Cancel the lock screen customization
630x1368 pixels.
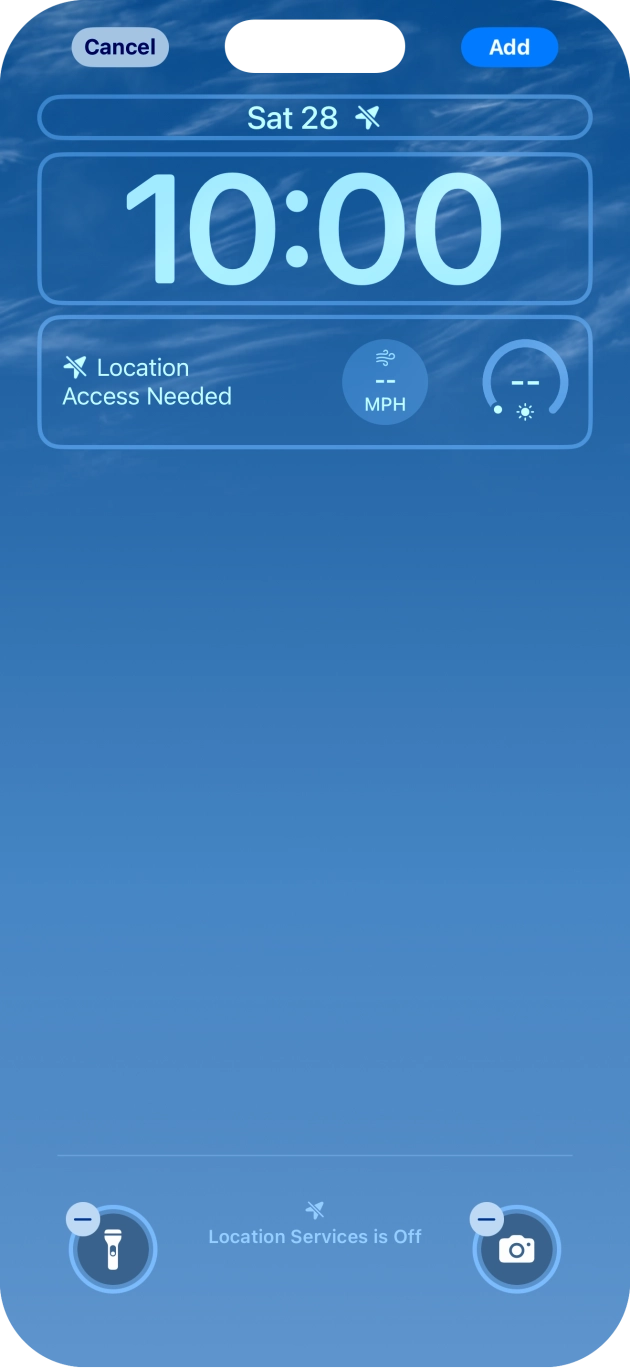tap(120, 47)
